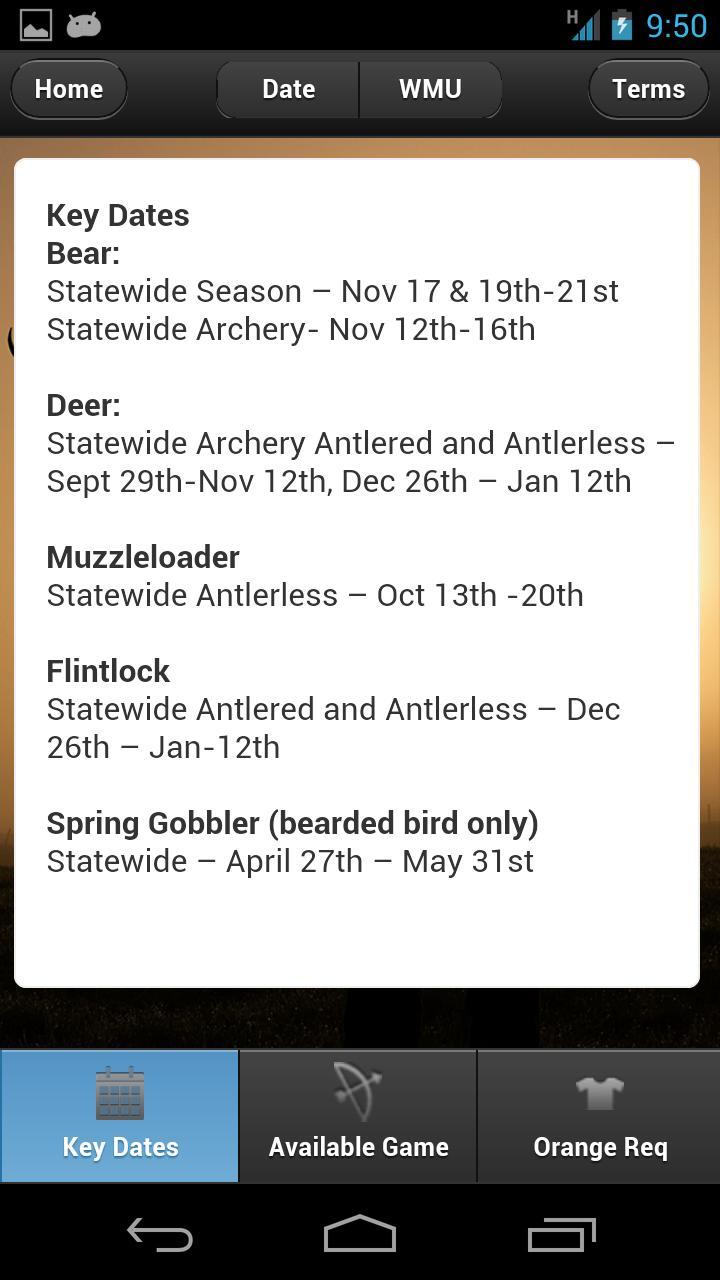Click the orange shirt icon for Orange Req

(x=600, y=1092)
